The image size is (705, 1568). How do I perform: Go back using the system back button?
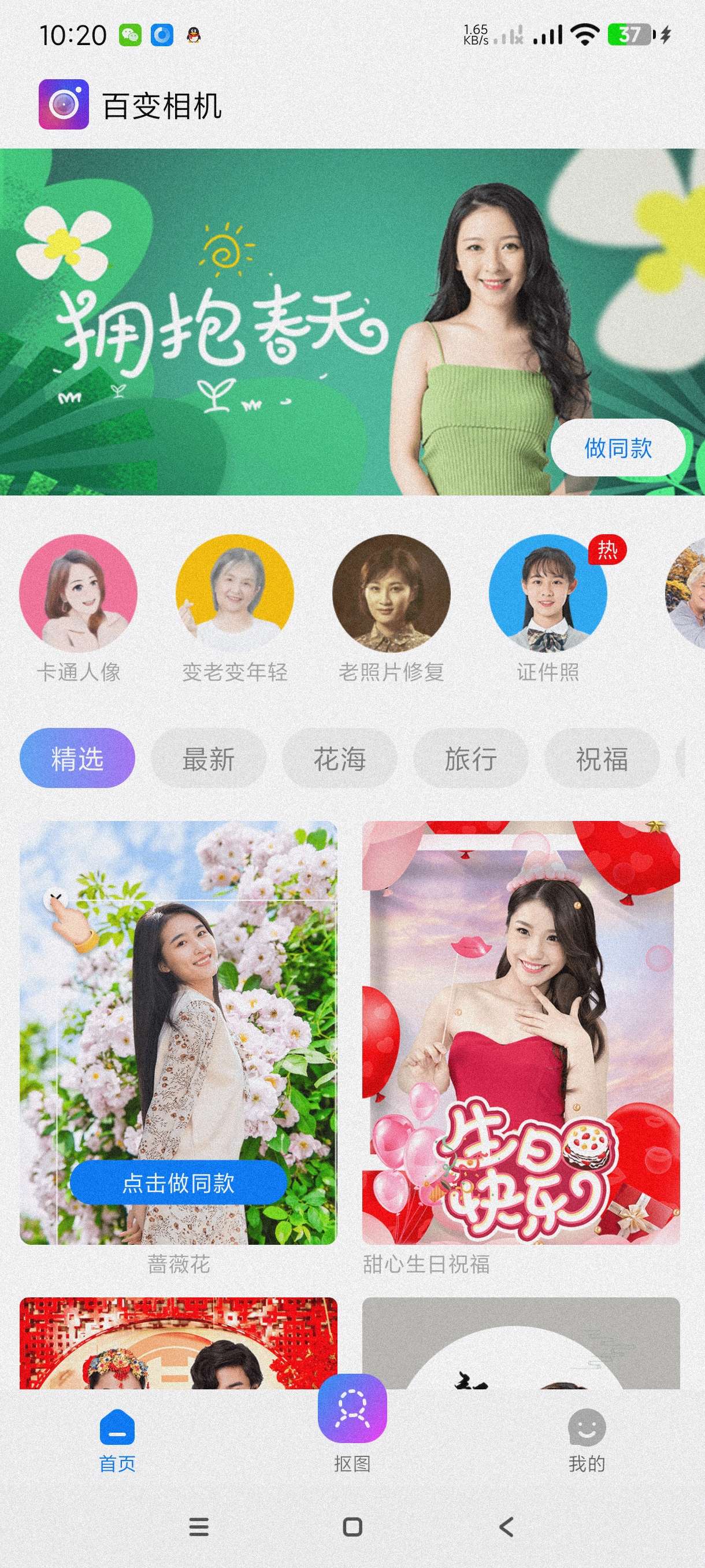click(506, 1526)
